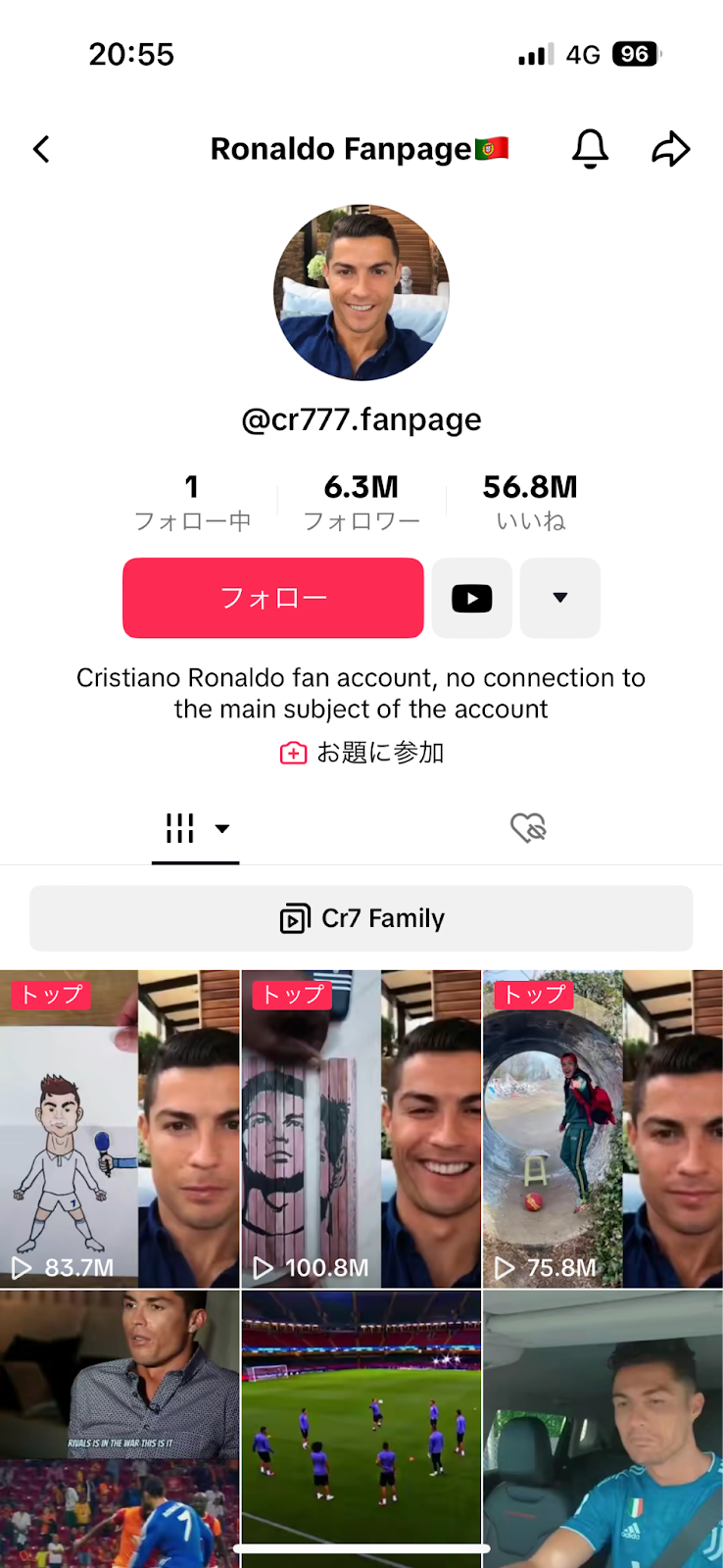
Task: Open the following count (フォロー中)
Action: coord(192,502)
